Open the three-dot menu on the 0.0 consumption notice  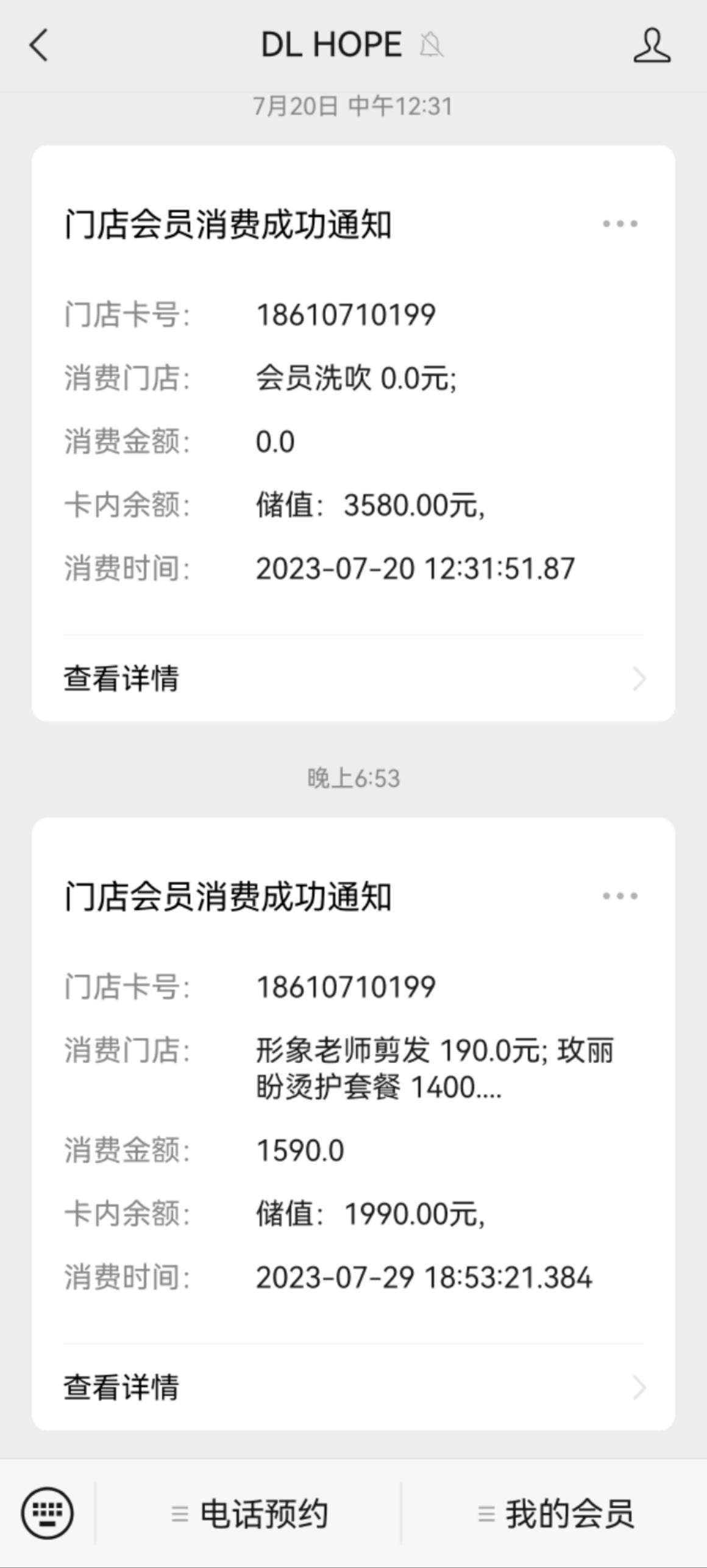tap(620, 224)
